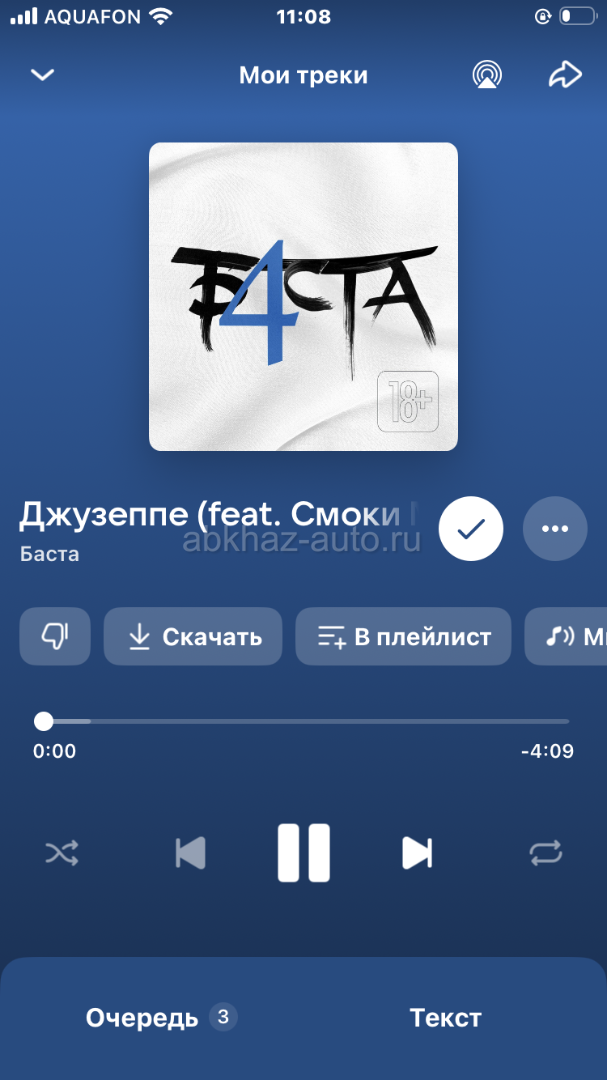Share the current track
Image resolution: width=607 pixels, height=1080 pixels.
[565, 75]
